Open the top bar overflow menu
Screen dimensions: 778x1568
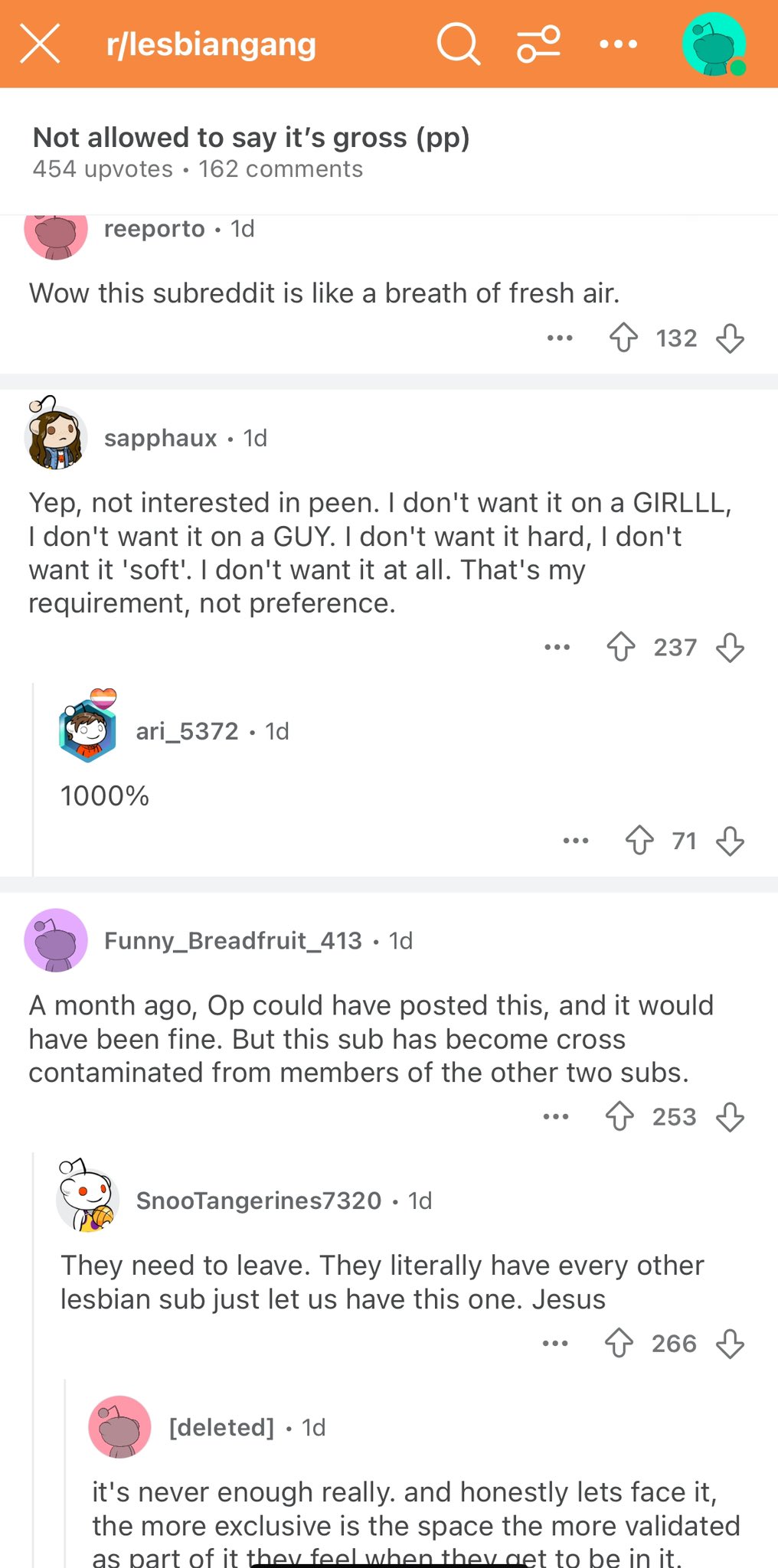(619, 44)
